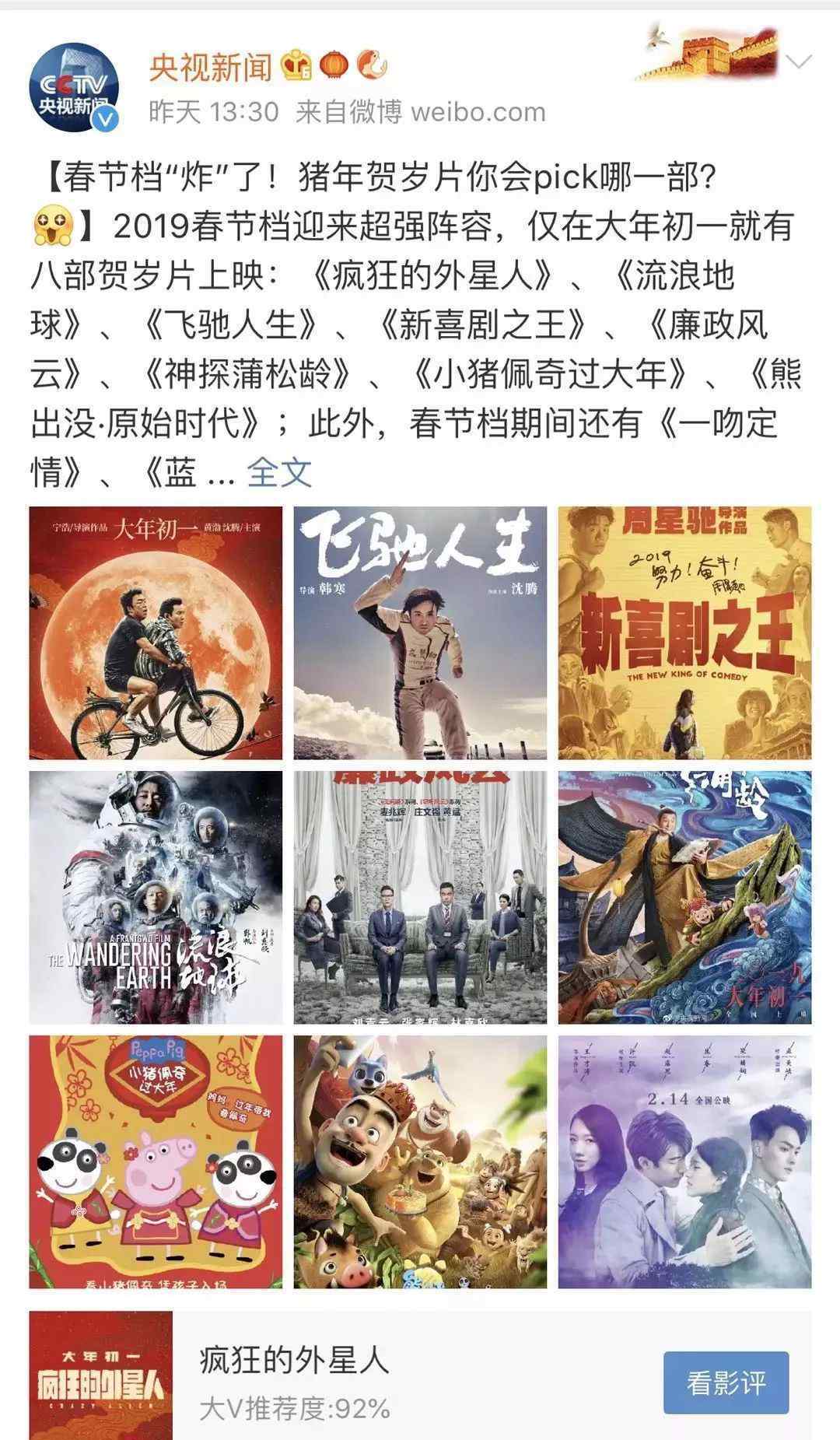Viewport: 840px width, 1440px height.
Task: Open the 神探蒲松龄 poster image
Action: coord(684,897)
